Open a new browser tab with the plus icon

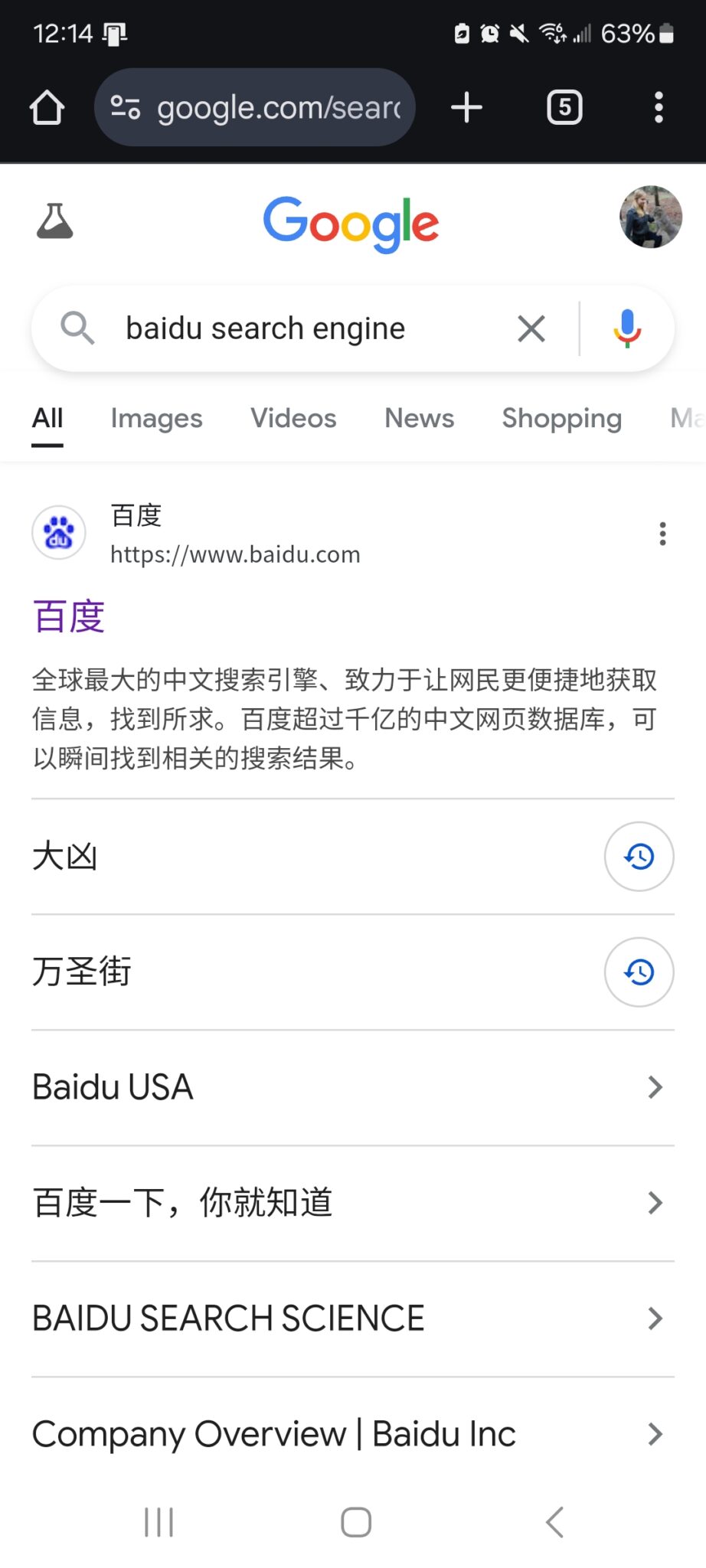466,107
